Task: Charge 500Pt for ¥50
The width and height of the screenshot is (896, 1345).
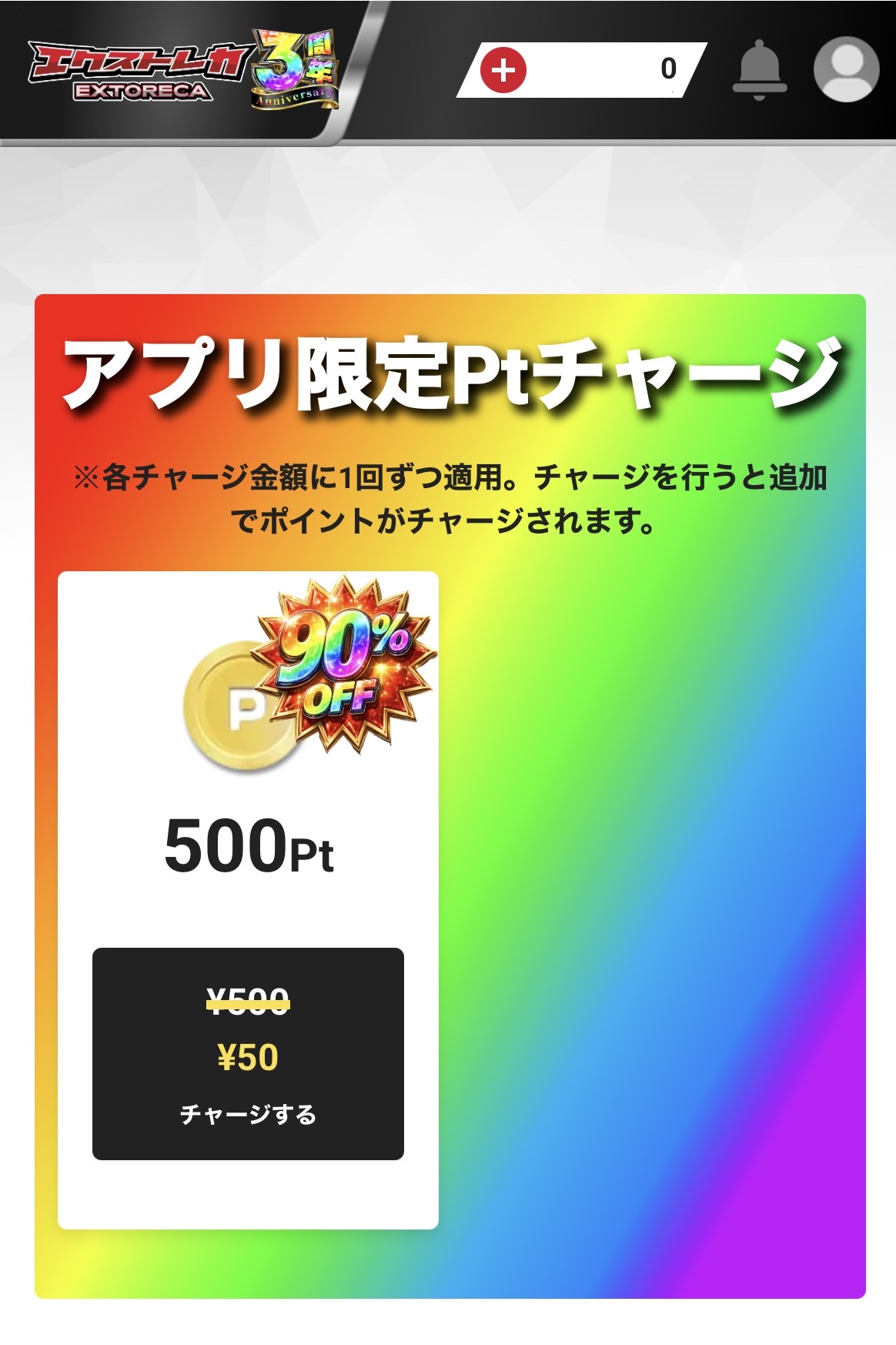Action: (x=248, y=1053)
